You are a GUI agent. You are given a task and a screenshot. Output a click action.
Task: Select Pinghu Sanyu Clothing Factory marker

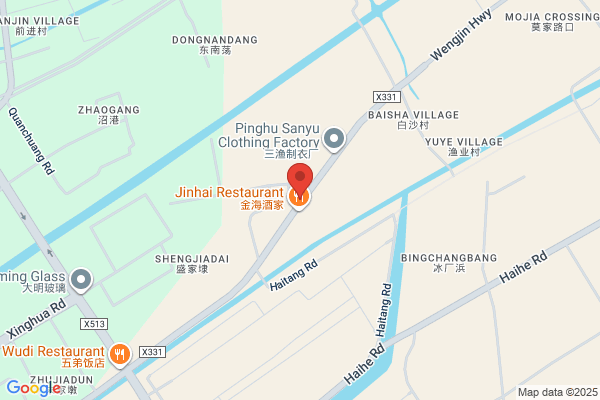pos(334,139)
